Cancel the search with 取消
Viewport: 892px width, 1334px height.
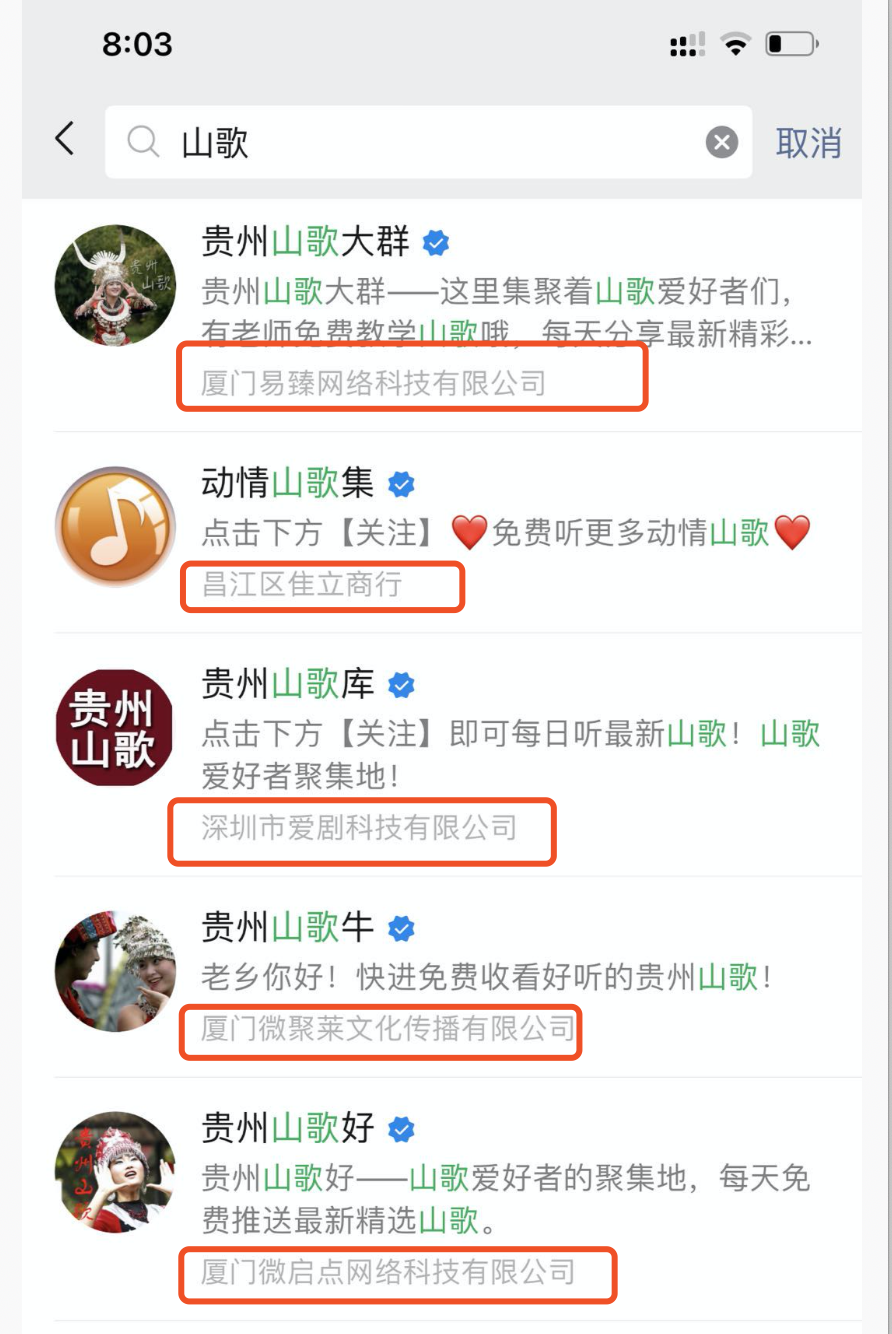[x=808, y=143]
